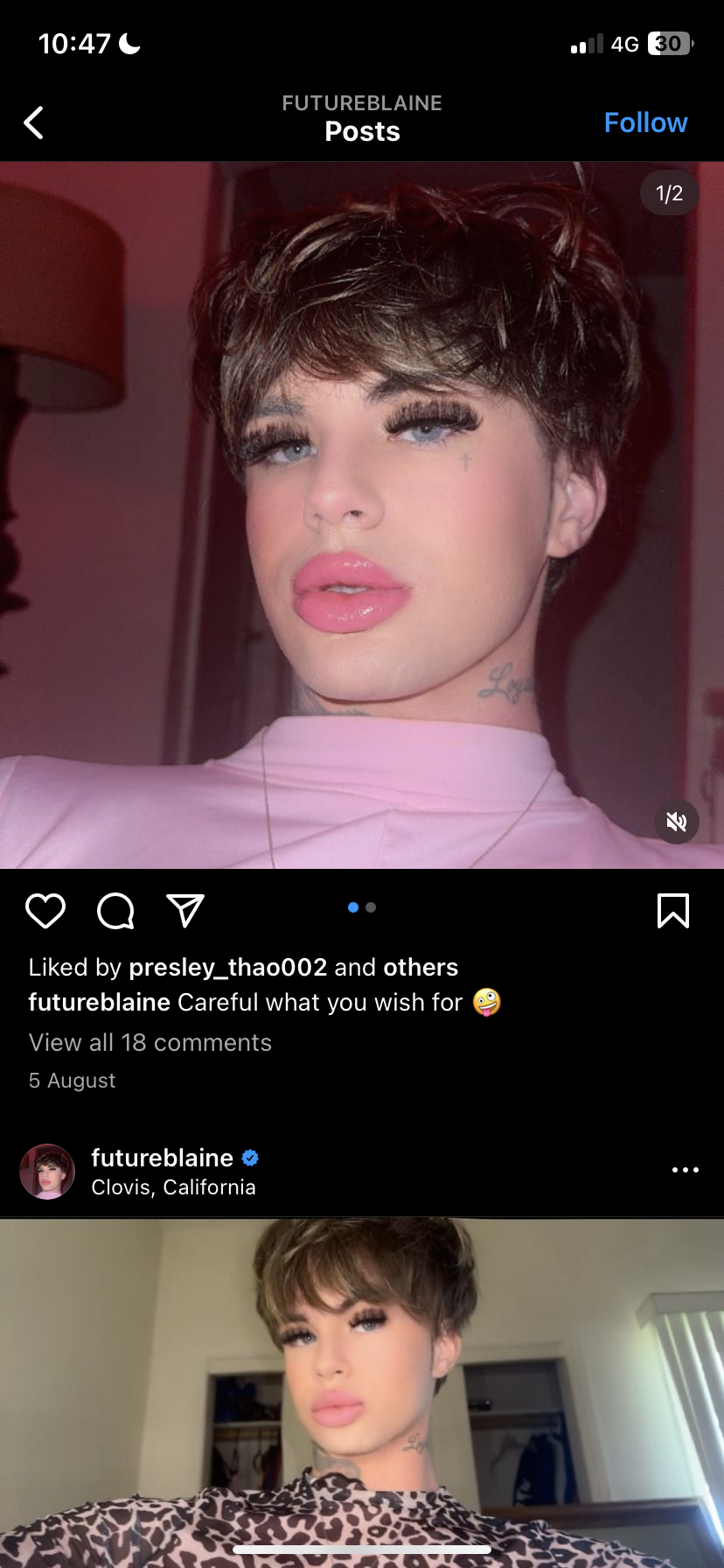Open the three-dot menu on second post

685,1170
